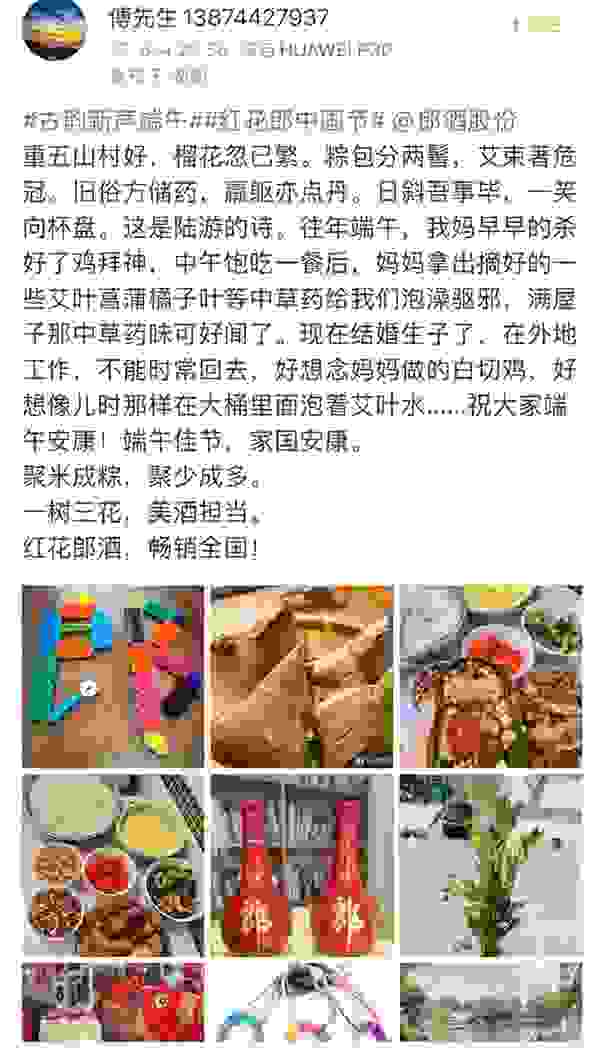The width and height of the screenshot is (600, 1050).
Task: View the colorful sachets photo
Action: 301,1005
